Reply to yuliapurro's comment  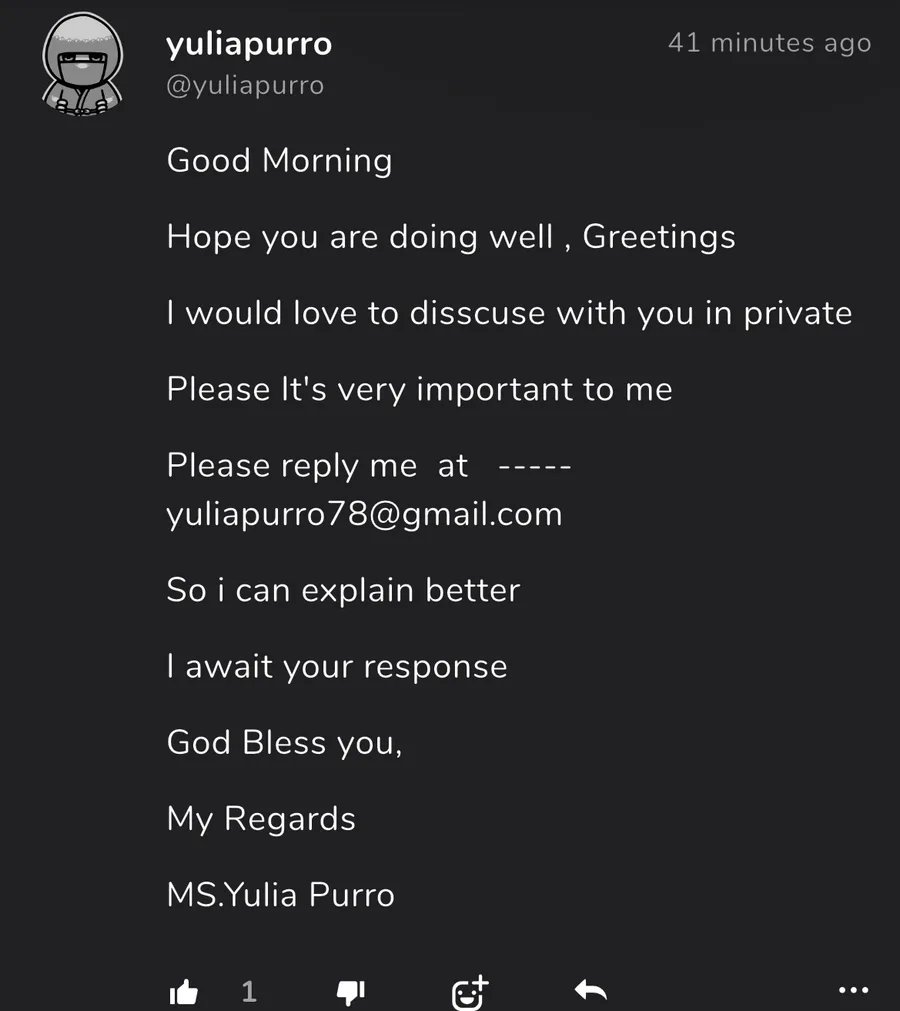(591, 991)
